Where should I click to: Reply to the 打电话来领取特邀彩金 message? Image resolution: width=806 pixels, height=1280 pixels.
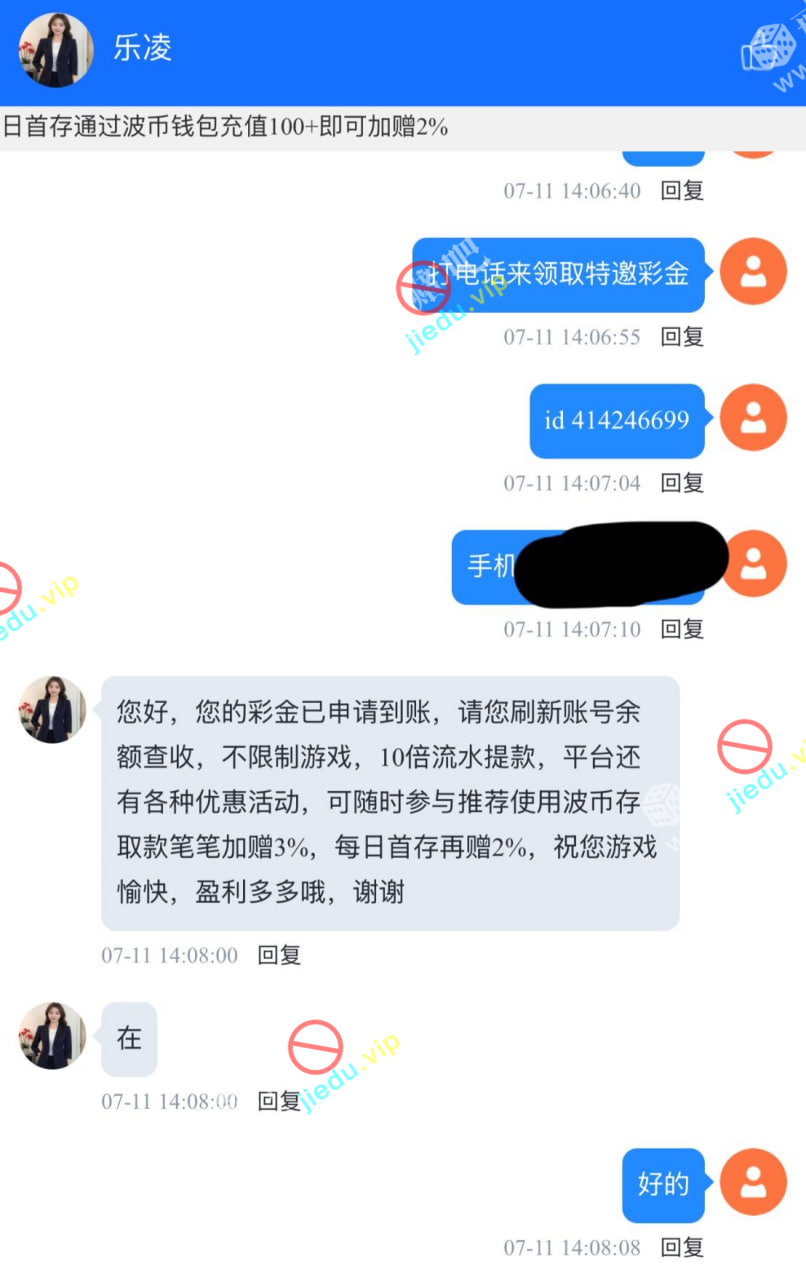tap(682, 337)
